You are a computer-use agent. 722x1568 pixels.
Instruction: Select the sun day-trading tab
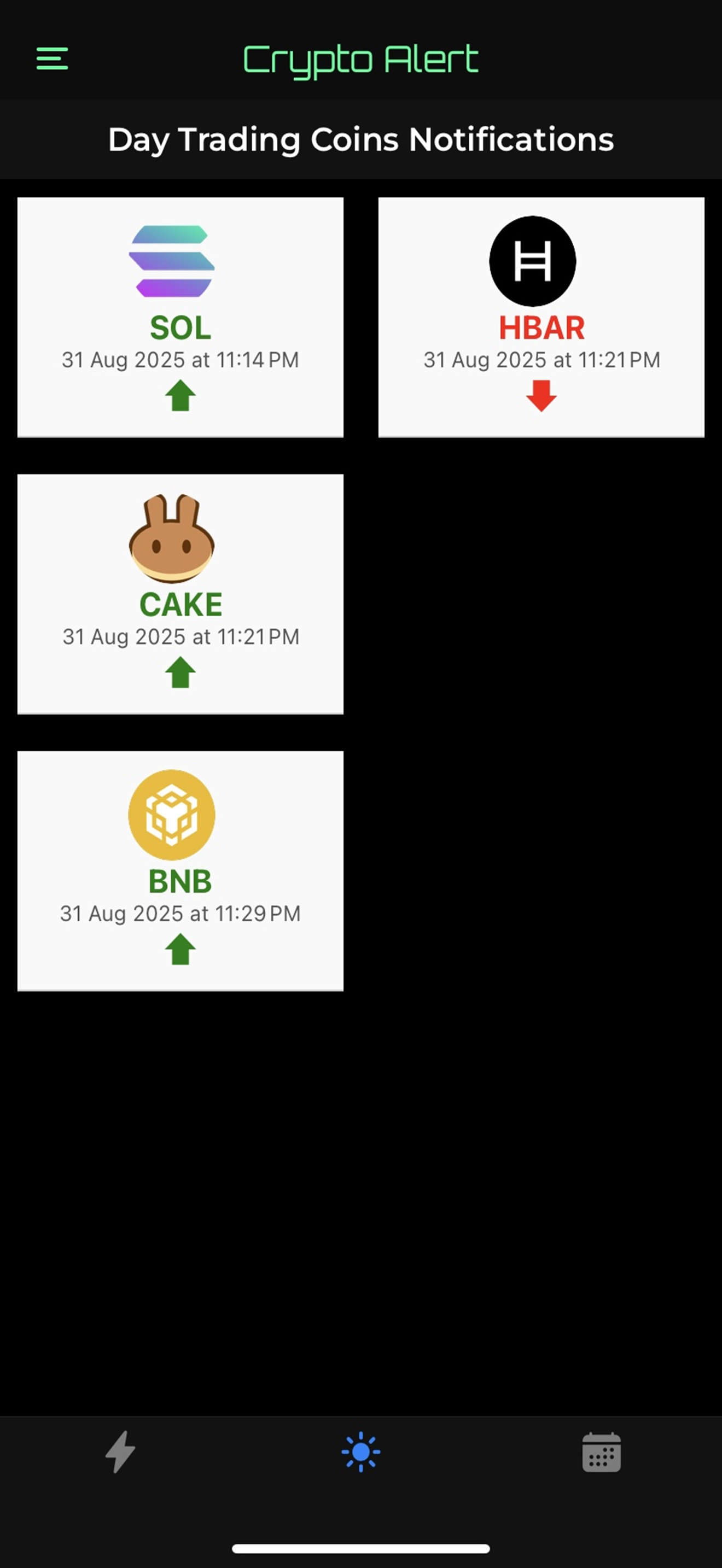tap(361, 1452)
